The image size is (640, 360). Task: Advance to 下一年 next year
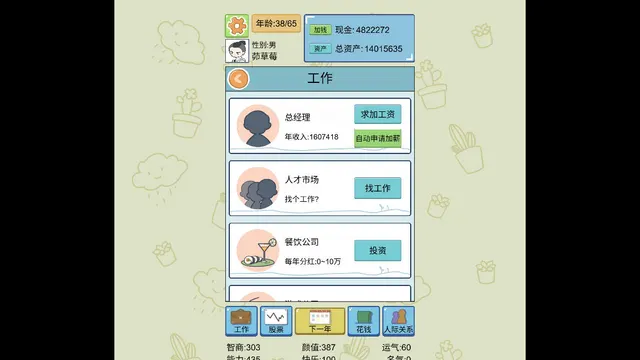click(x=320, y=321)
